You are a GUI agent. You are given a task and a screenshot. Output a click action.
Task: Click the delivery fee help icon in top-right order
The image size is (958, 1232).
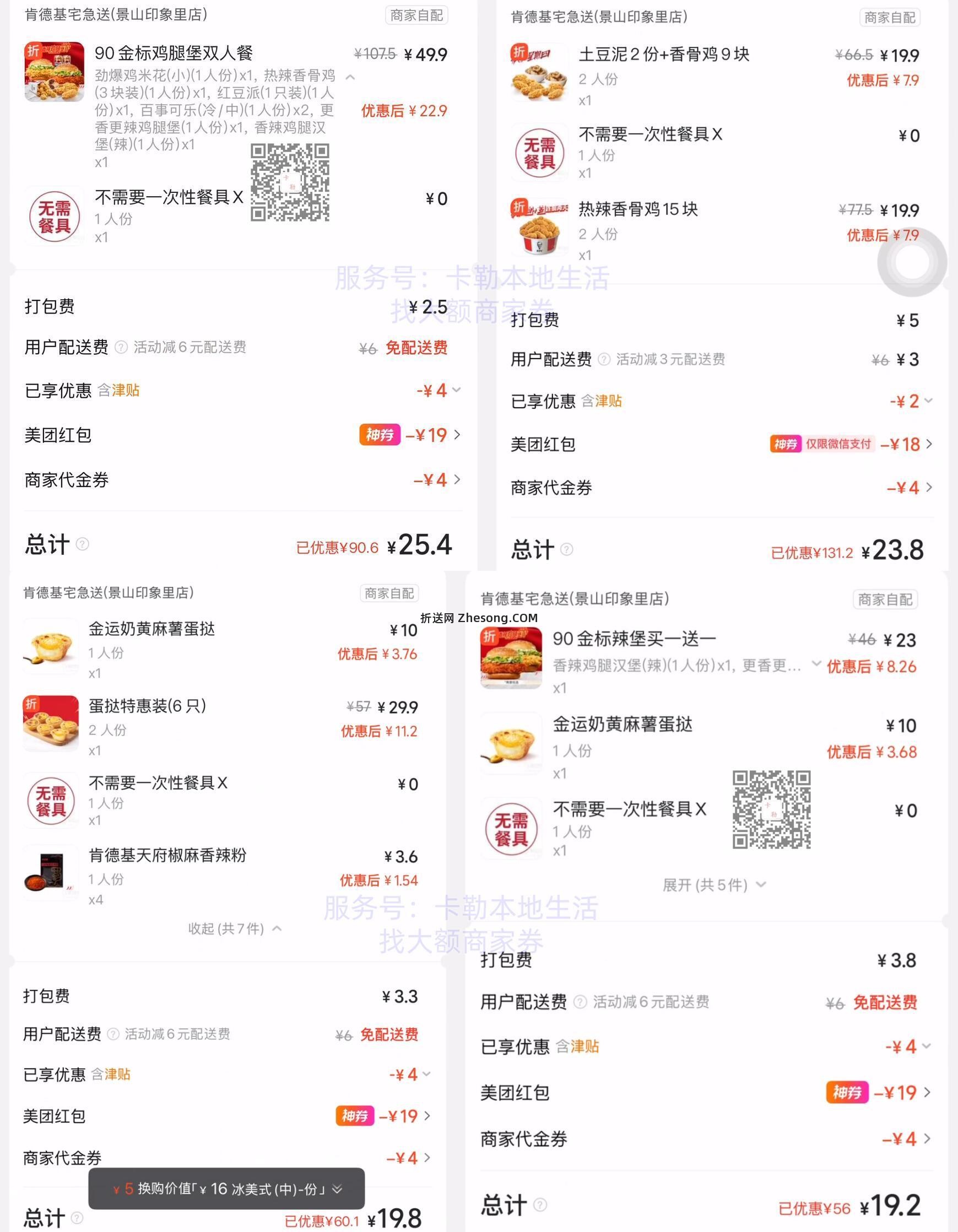[x=605, y=359]
